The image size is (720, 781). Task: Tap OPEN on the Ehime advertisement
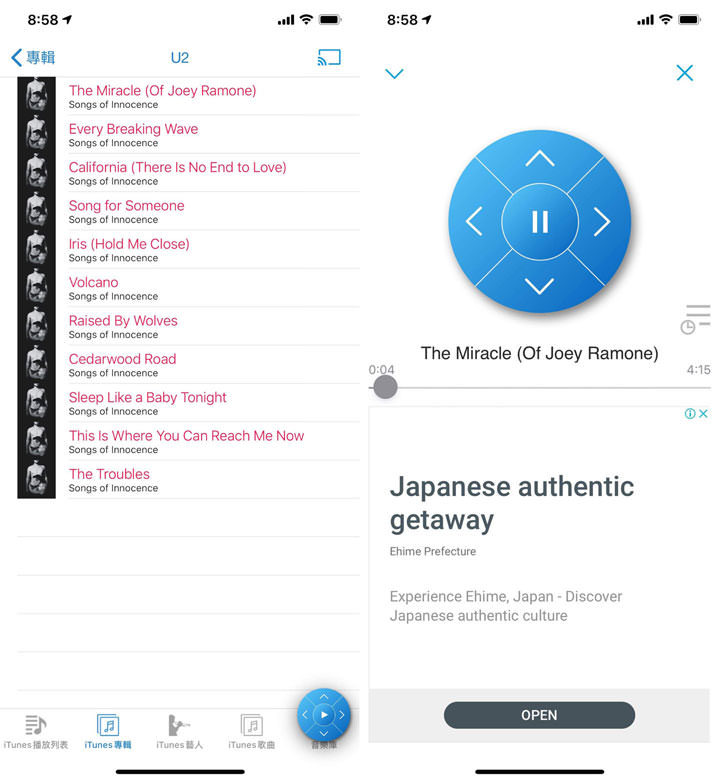coord(539,715)
